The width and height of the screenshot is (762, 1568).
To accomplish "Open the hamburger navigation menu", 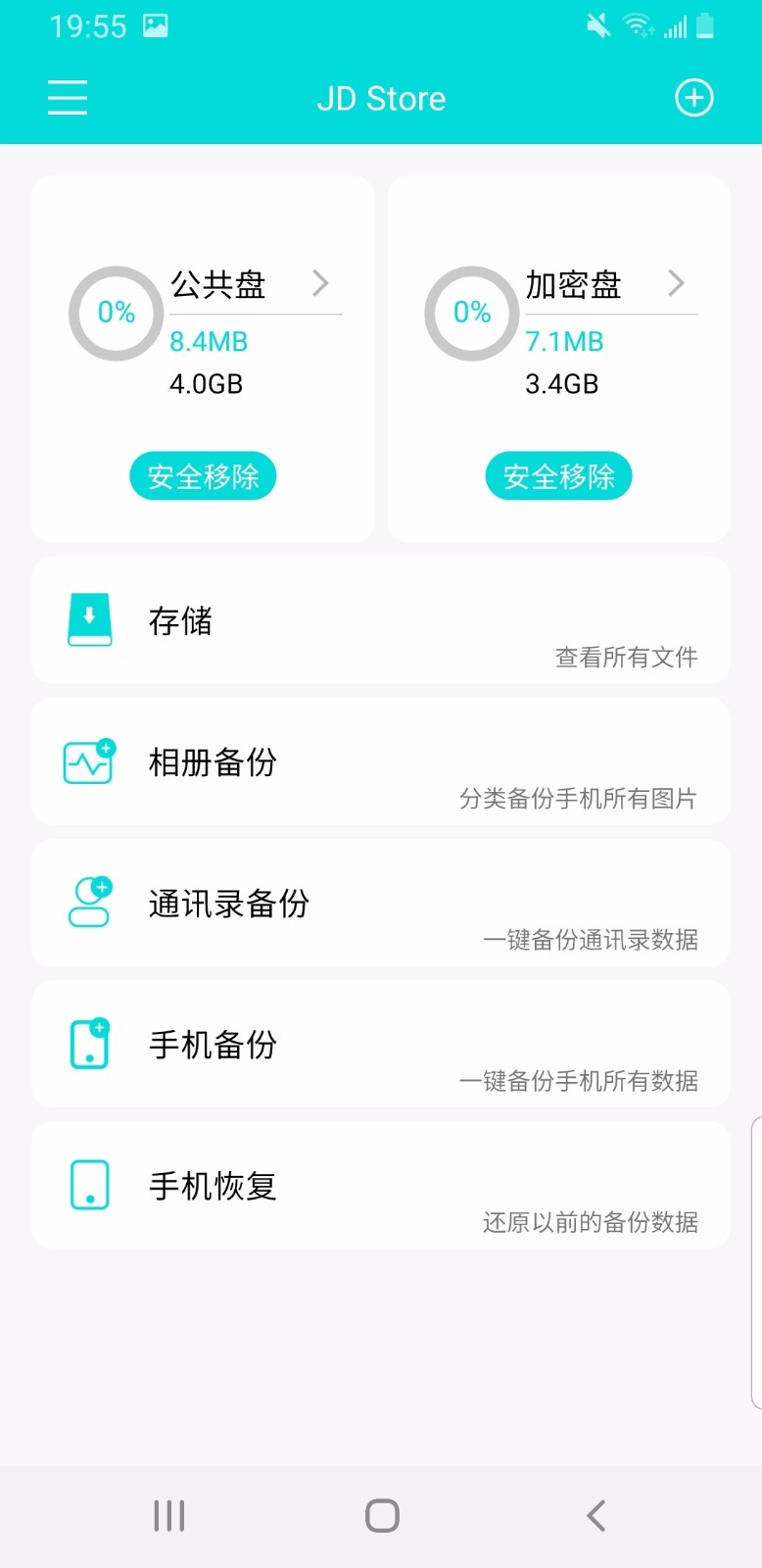I will click(x=67, y=98).
